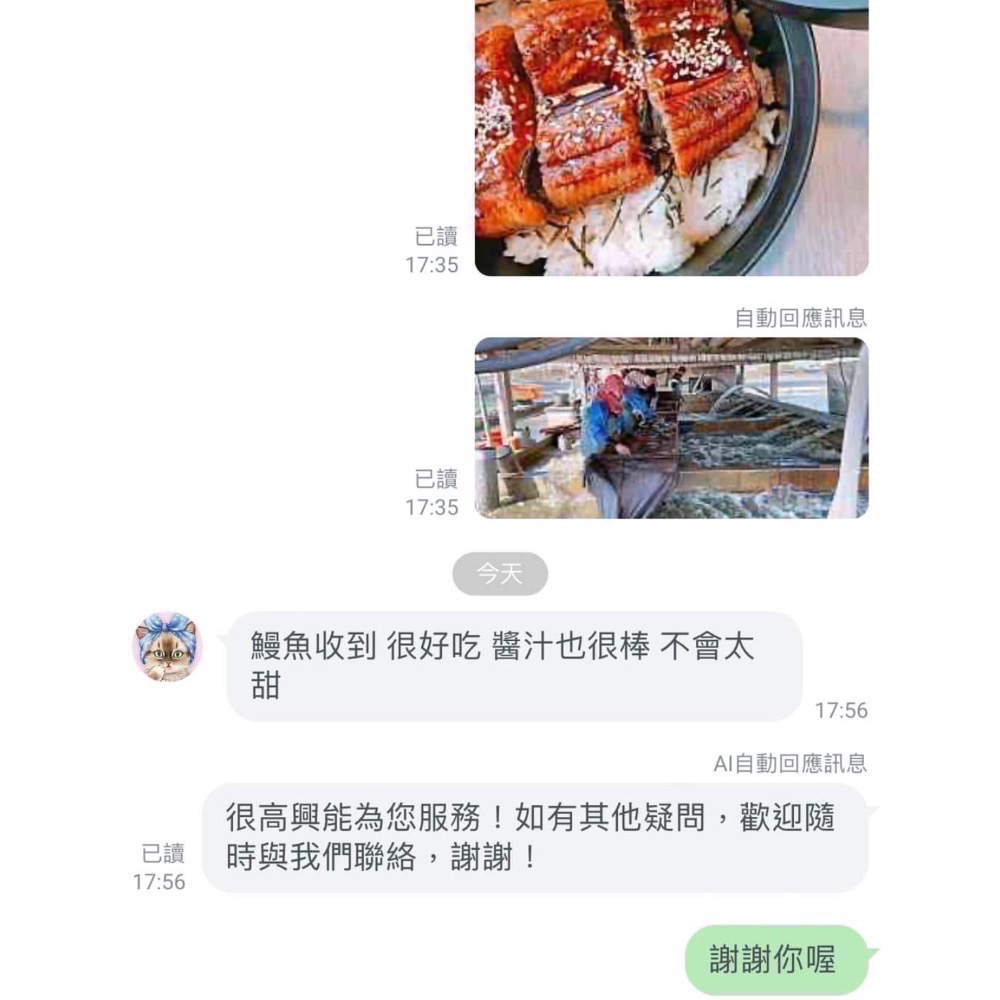Open the eel farm photo

click(x=670, y=428)
